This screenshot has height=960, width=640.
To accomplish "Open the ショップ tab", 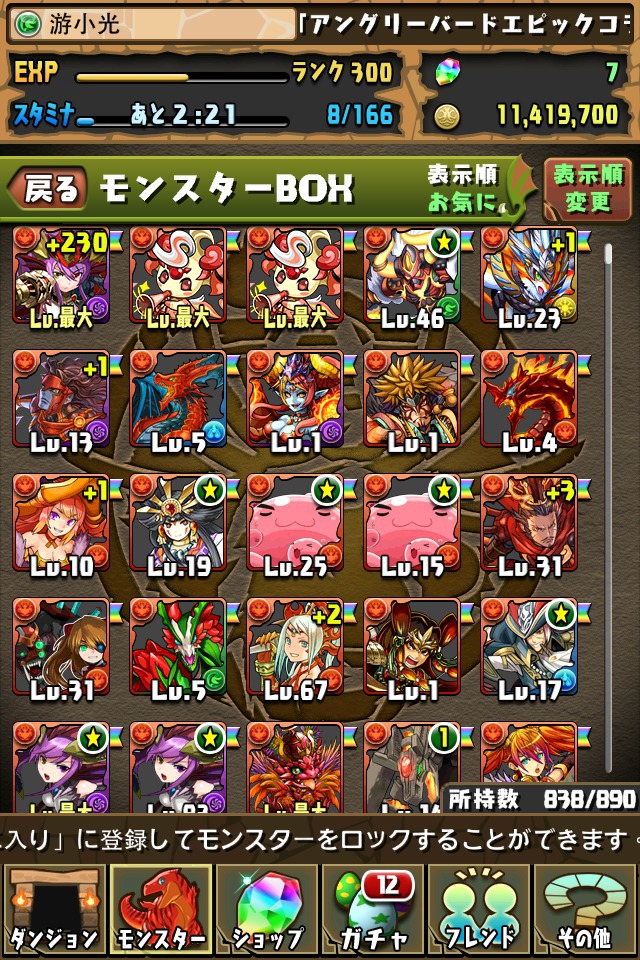I will tap(267, 908).
